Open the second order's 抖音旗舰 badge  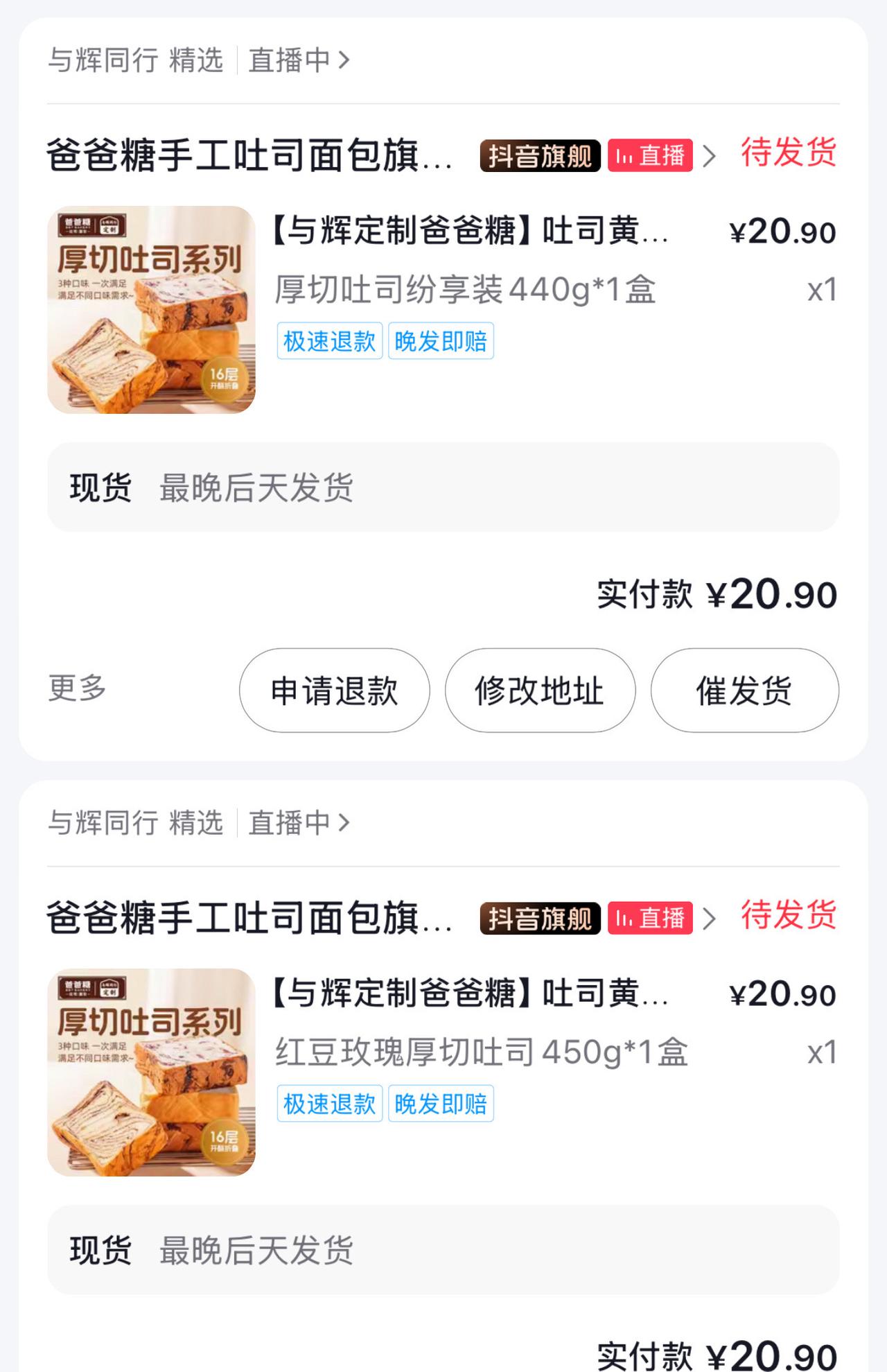[x=541, y=920]
